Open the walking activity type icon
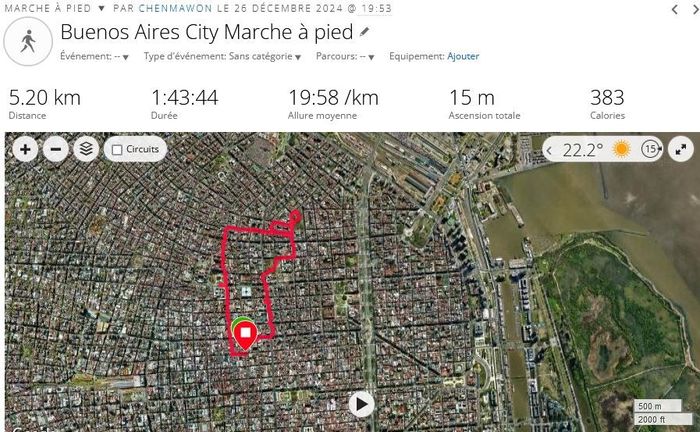Image resolution: width=700 pixels, height=432 pixels. point(27,40)
